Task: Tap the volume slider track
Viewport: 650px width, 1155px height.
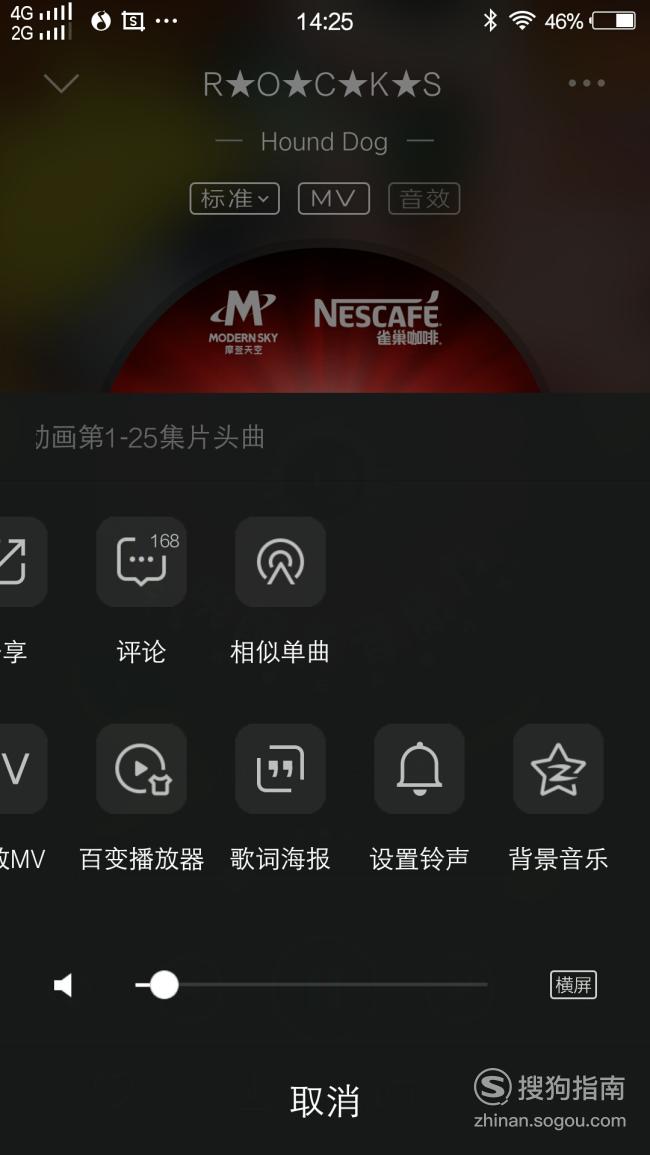Action: (311, 984)
